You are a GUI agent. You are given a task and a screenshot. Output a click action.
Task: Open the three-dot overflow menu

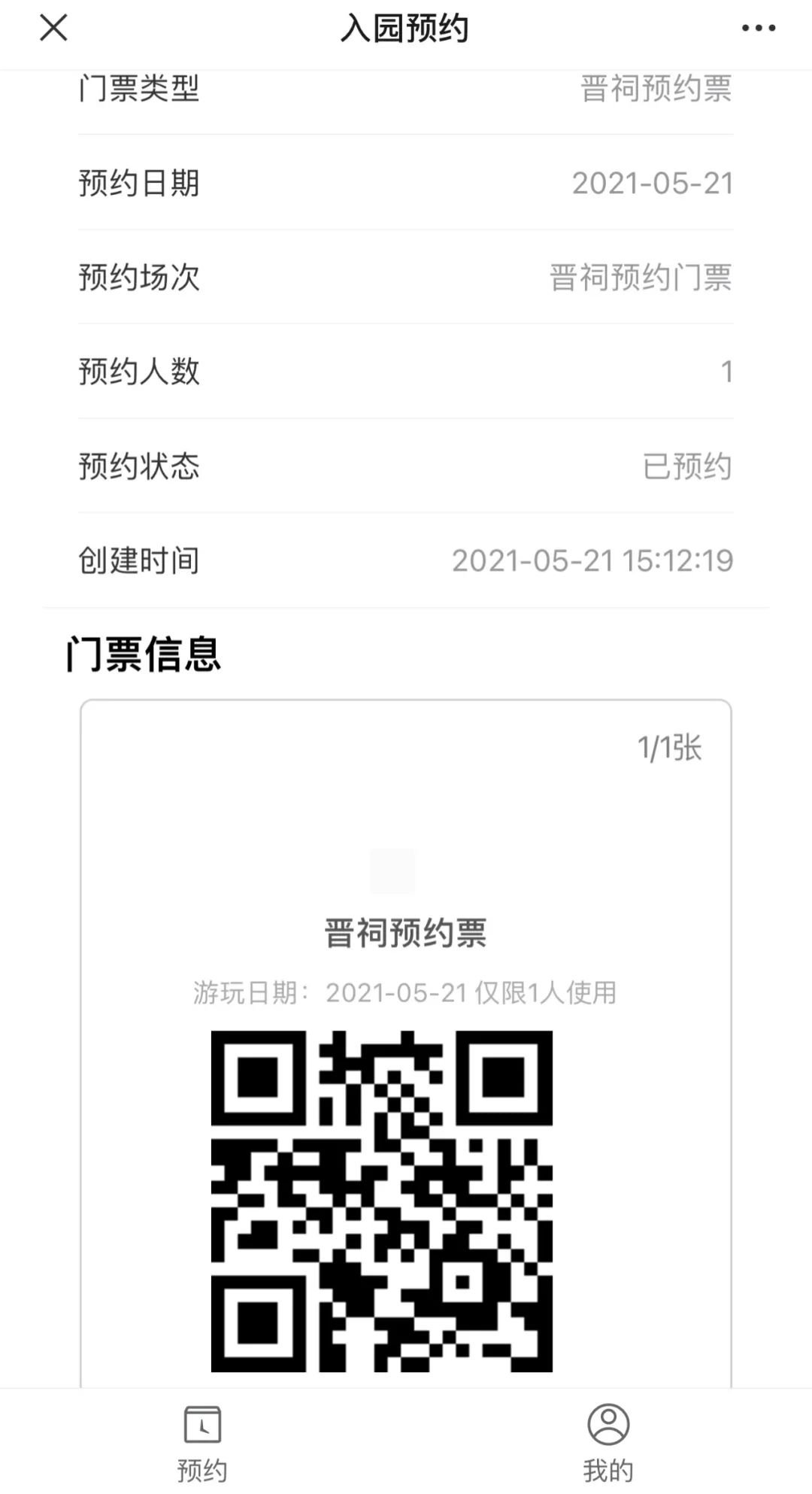pyautogui.click(x=758, y=29)
